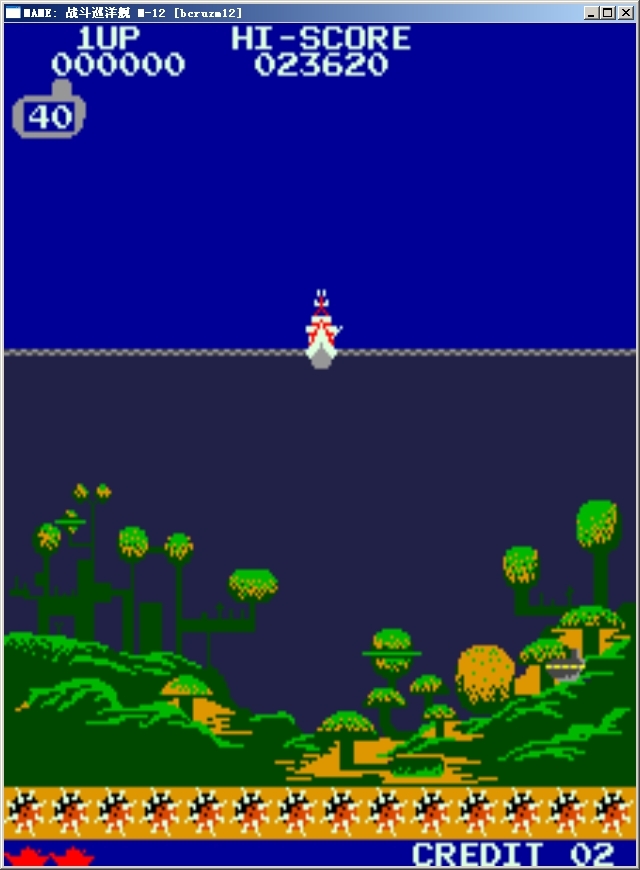Maximize the MAME window
This screenshot has height=870, width=640.
pos(607,13)
